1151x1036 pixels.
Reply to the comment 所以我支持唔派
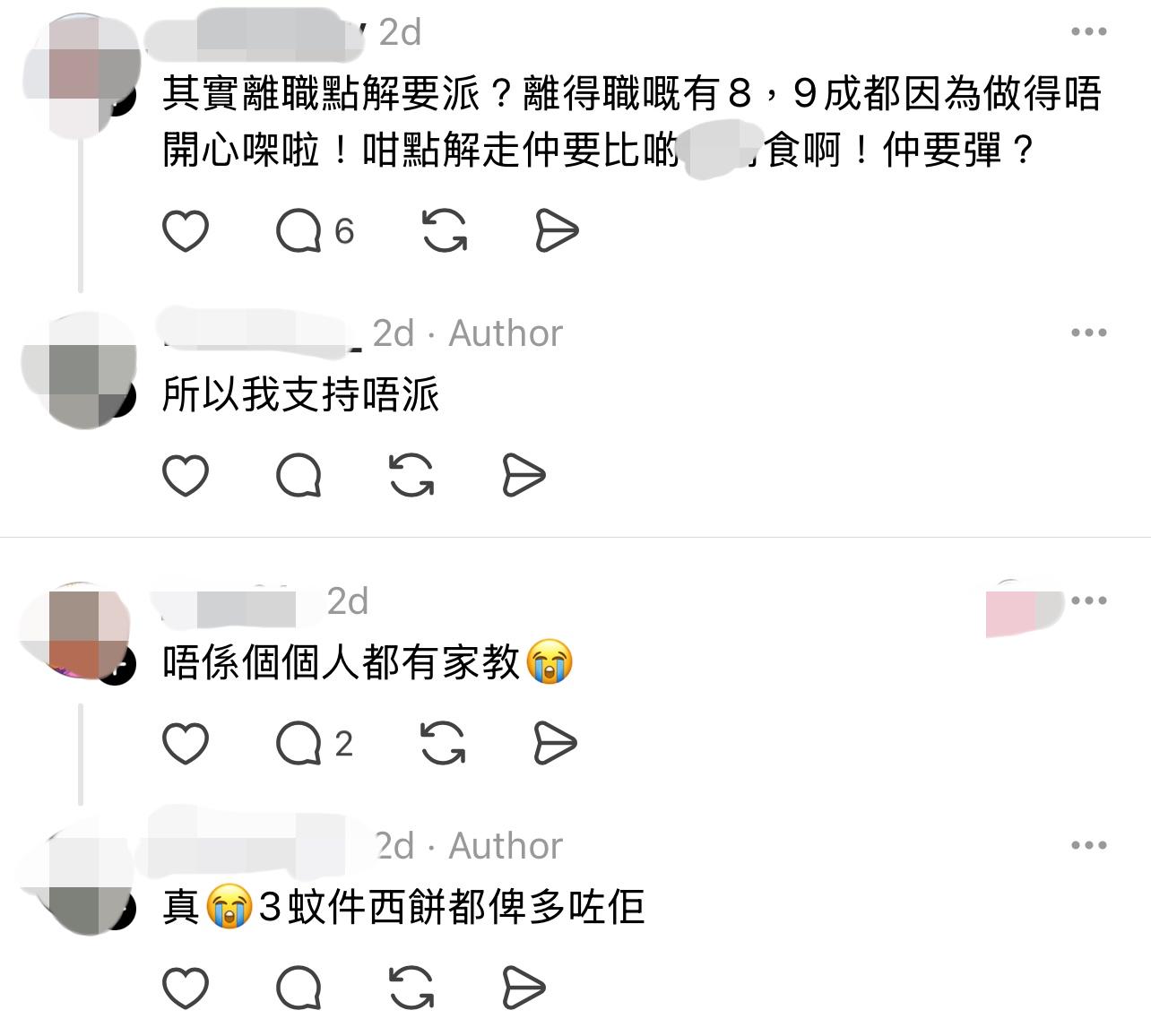[299, 474]
